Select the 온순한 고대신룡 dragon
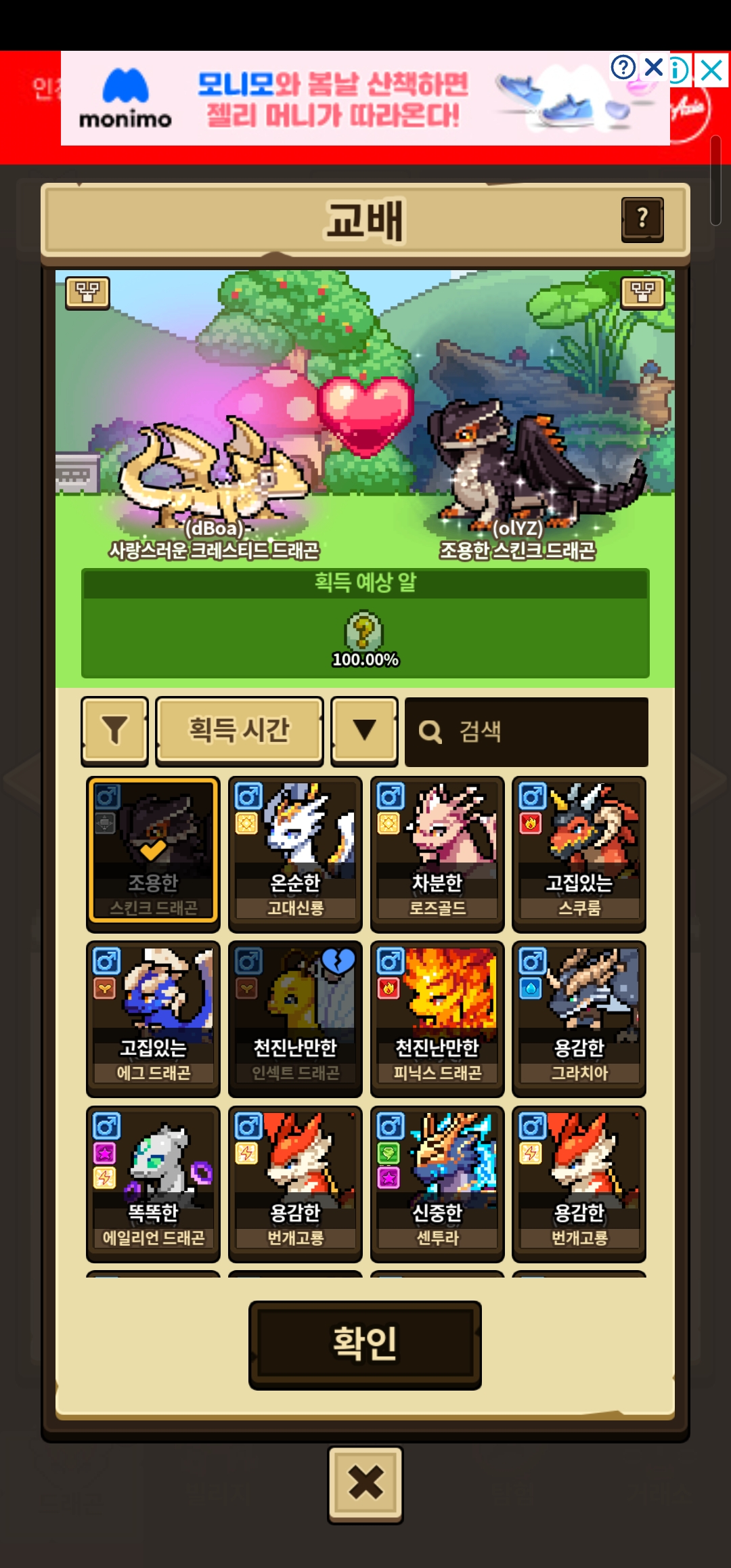731x1568 pixels. pyautogui.click(x=295, y=853)
